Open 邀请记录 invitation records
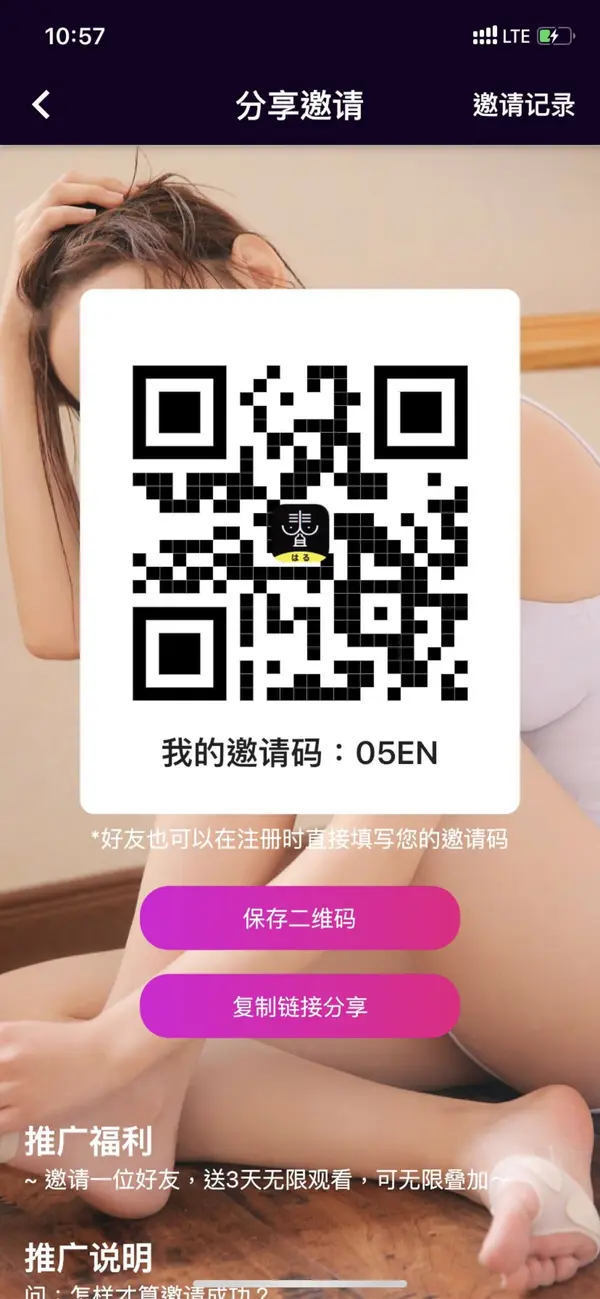 tap(523, 105)
